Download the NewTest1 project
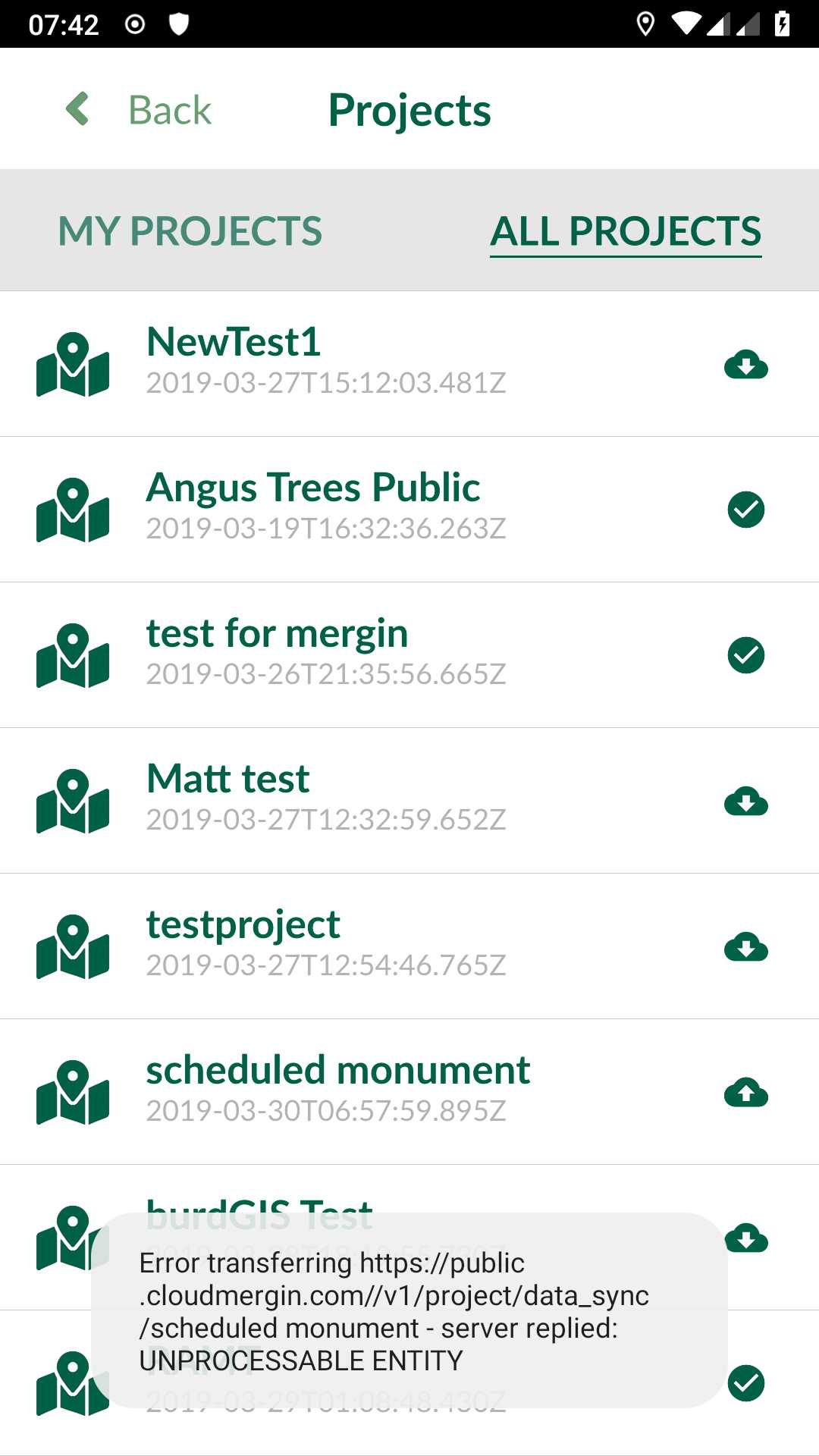Screen dimensions: 819x1456 pyautogui.click(x=747, y=365)
